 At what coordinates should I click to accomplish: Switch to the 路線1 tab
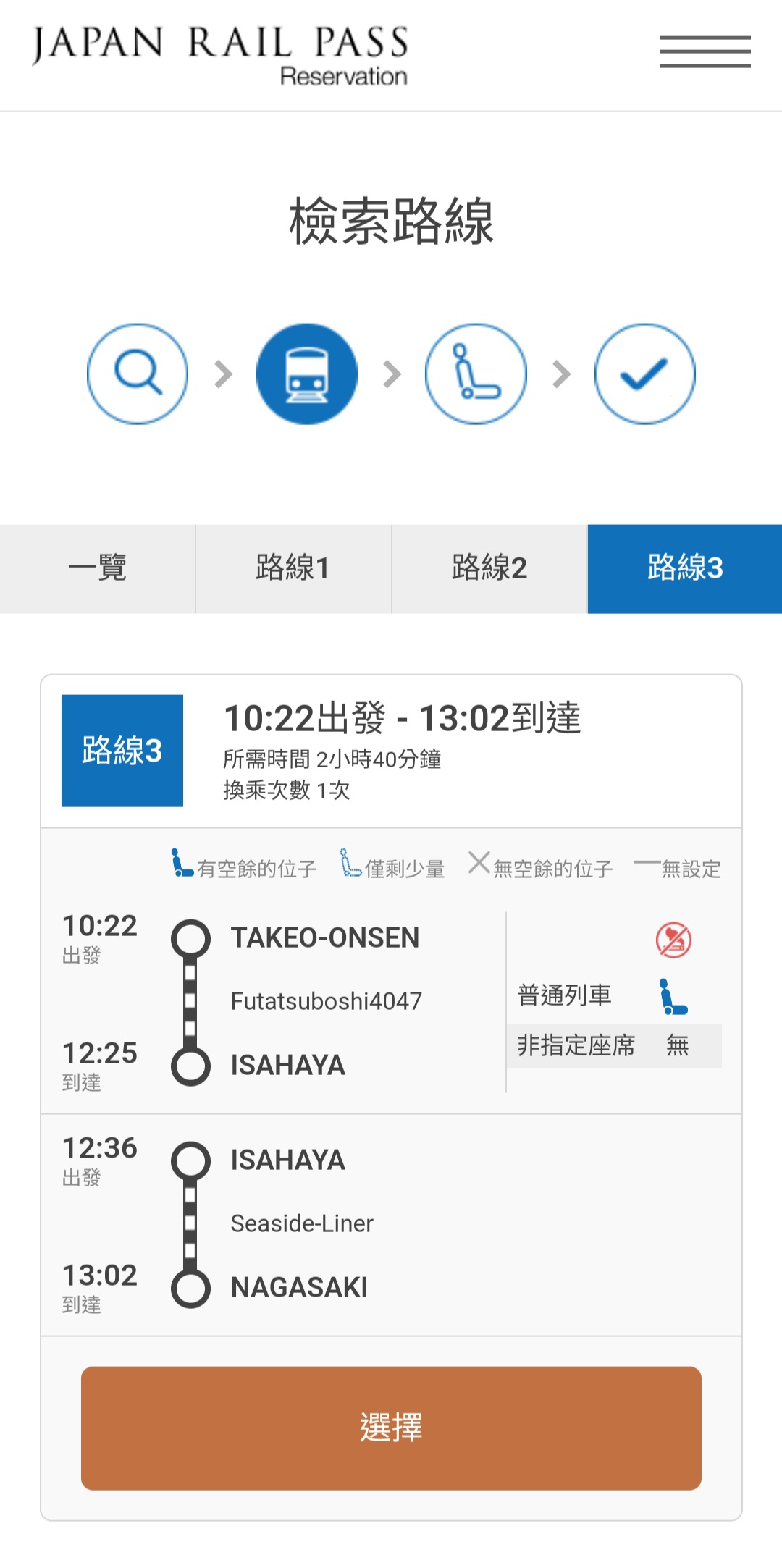point(293,568)
